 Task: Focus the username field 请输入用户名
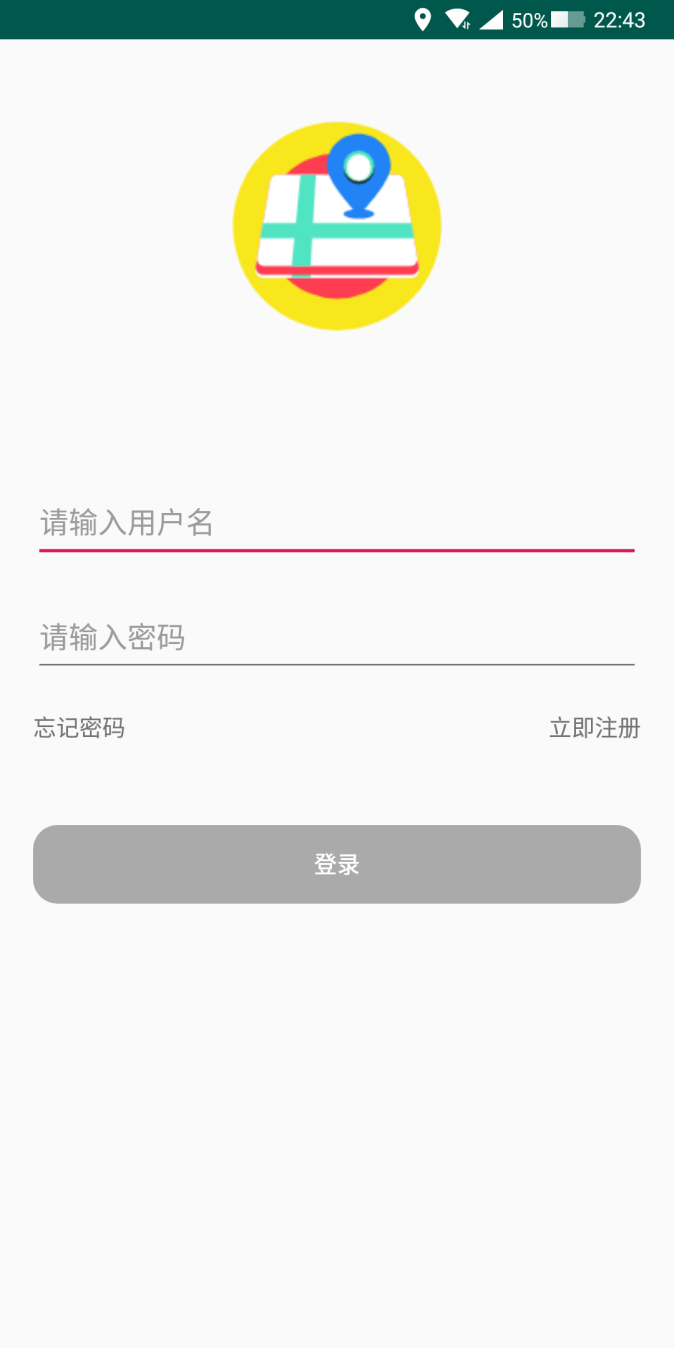336,523
